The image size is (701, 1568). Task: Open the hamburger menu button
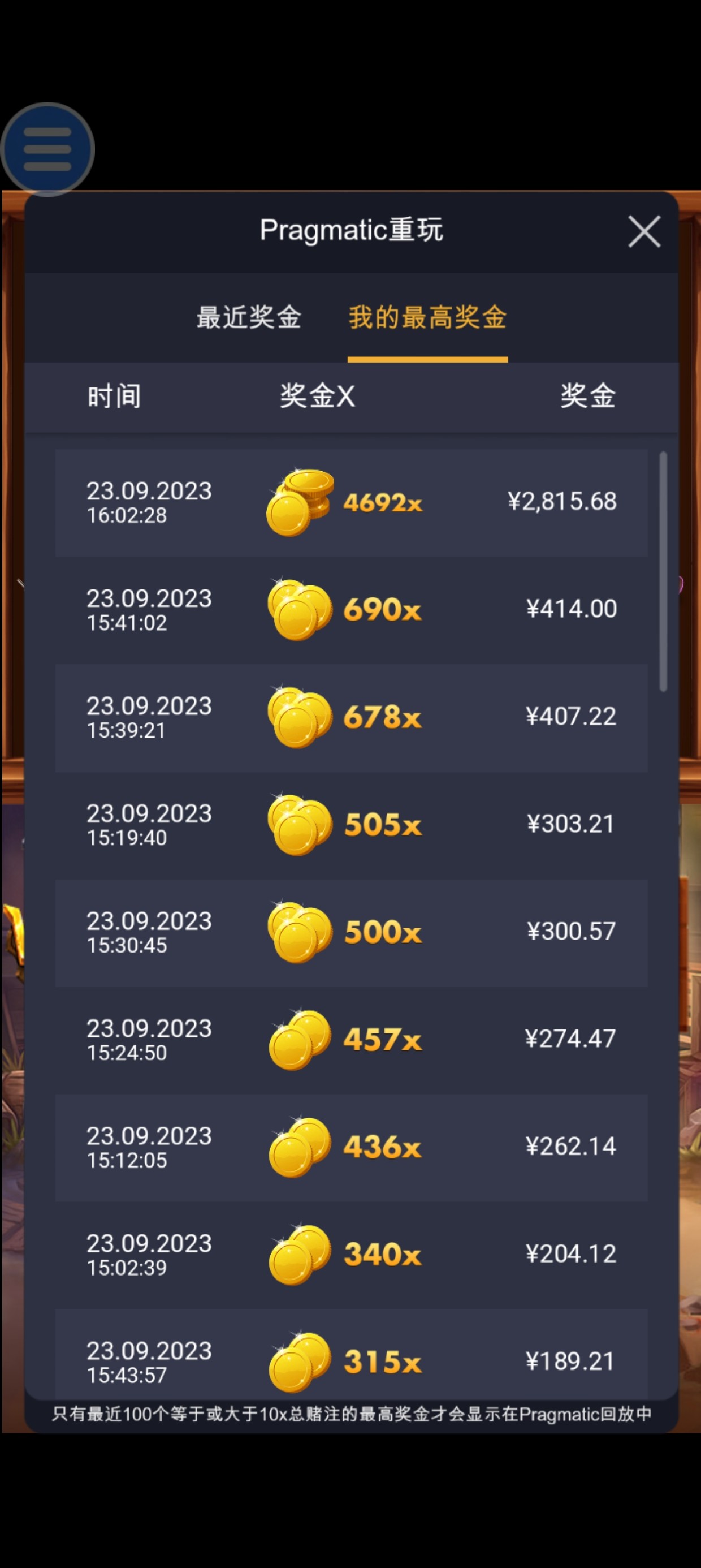coord(47,149)
